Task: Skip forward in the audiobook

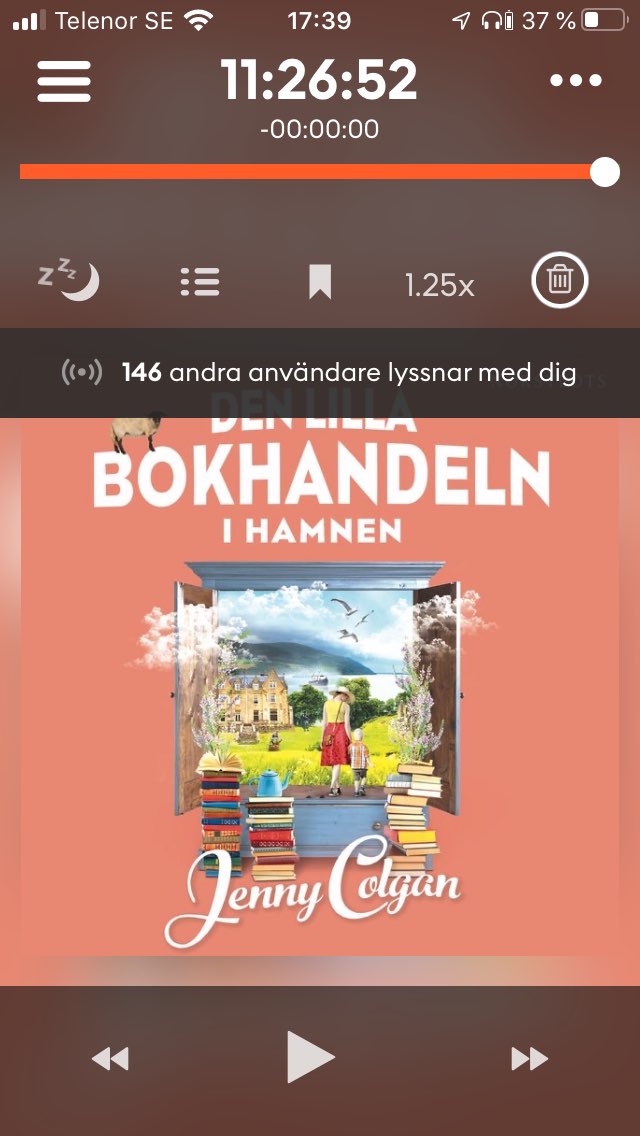Action: 529,1058
